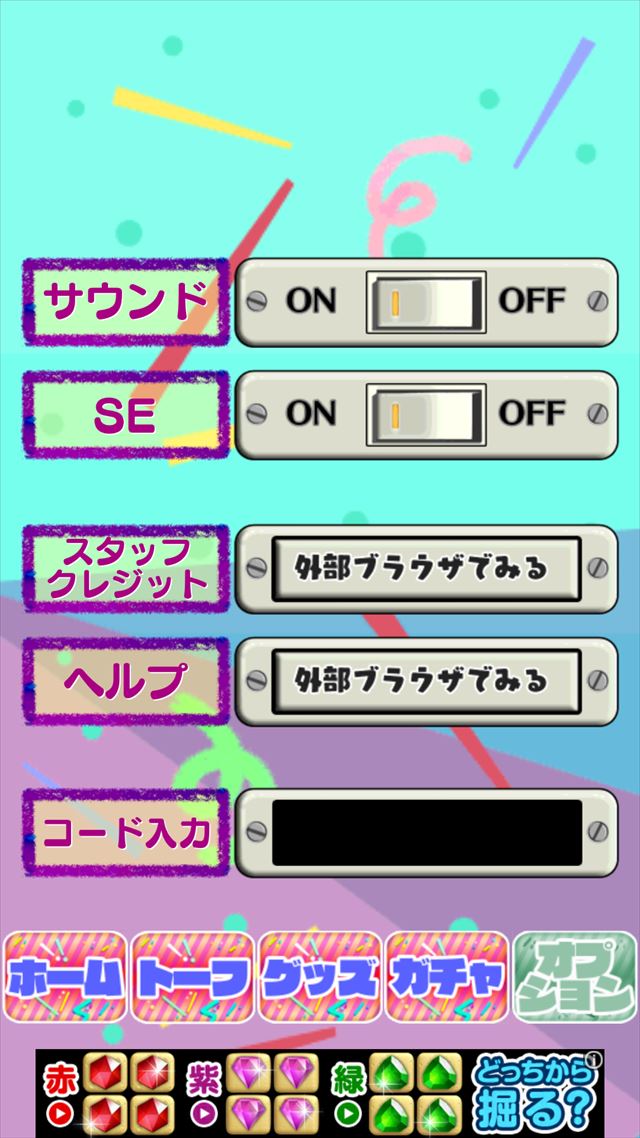The image size is (640, 1138).
Task: Tap the コード入力 black input field
Action: pos(426,832)
